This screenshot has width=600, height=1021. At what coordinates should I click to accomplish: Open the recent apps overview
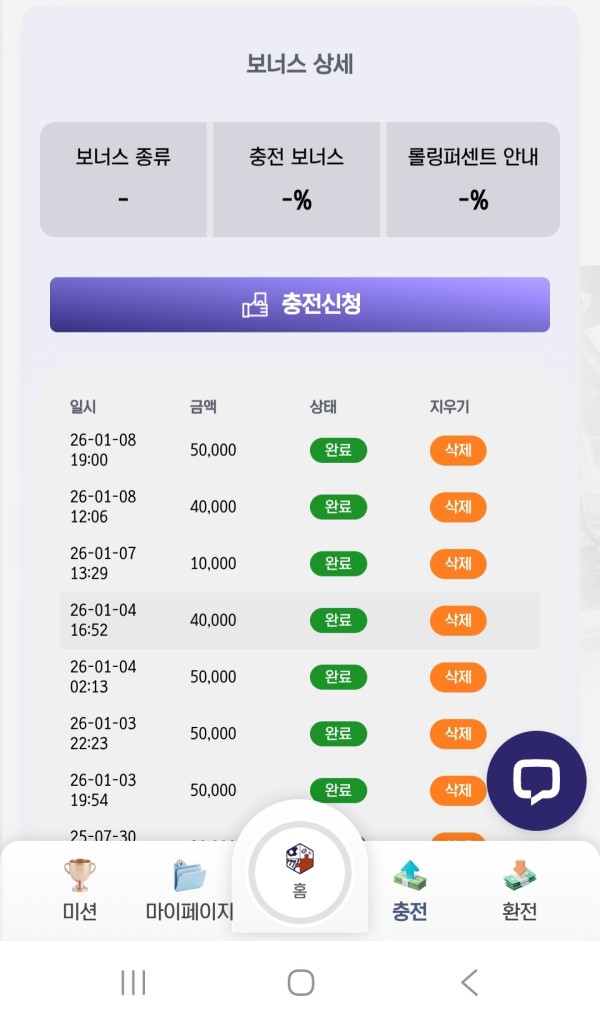133,983
